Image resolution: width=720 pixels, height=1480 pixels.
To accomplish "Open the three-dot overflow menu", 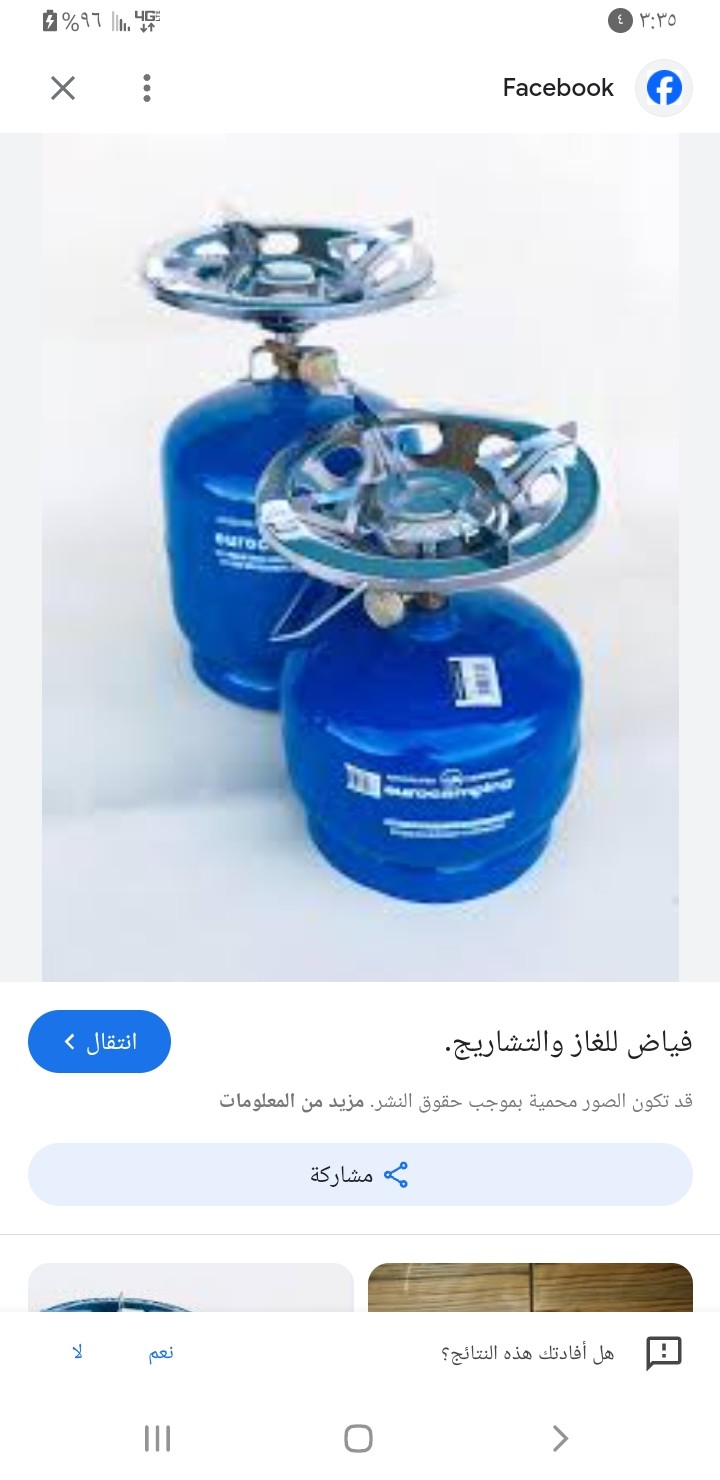I will point(146,88).
